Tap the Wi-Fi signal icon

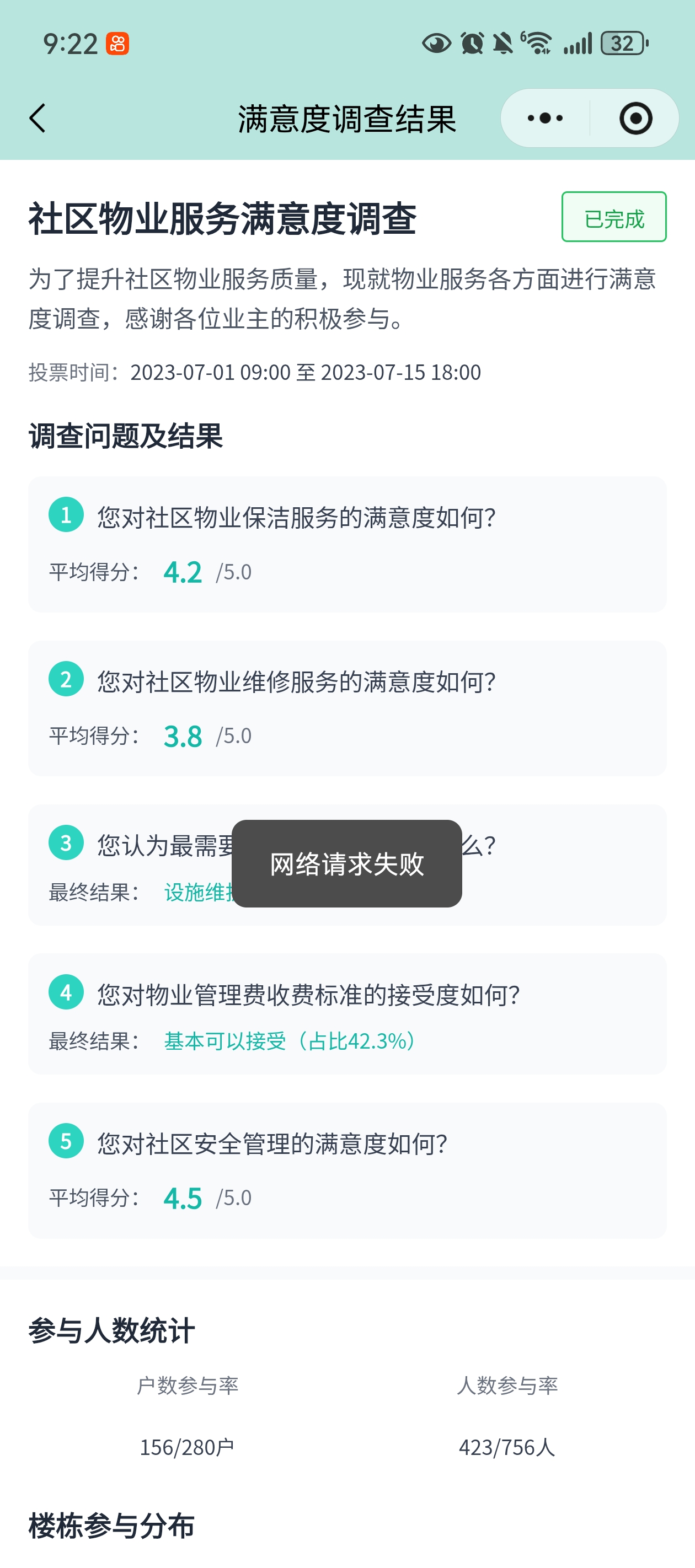click(538, 43)
